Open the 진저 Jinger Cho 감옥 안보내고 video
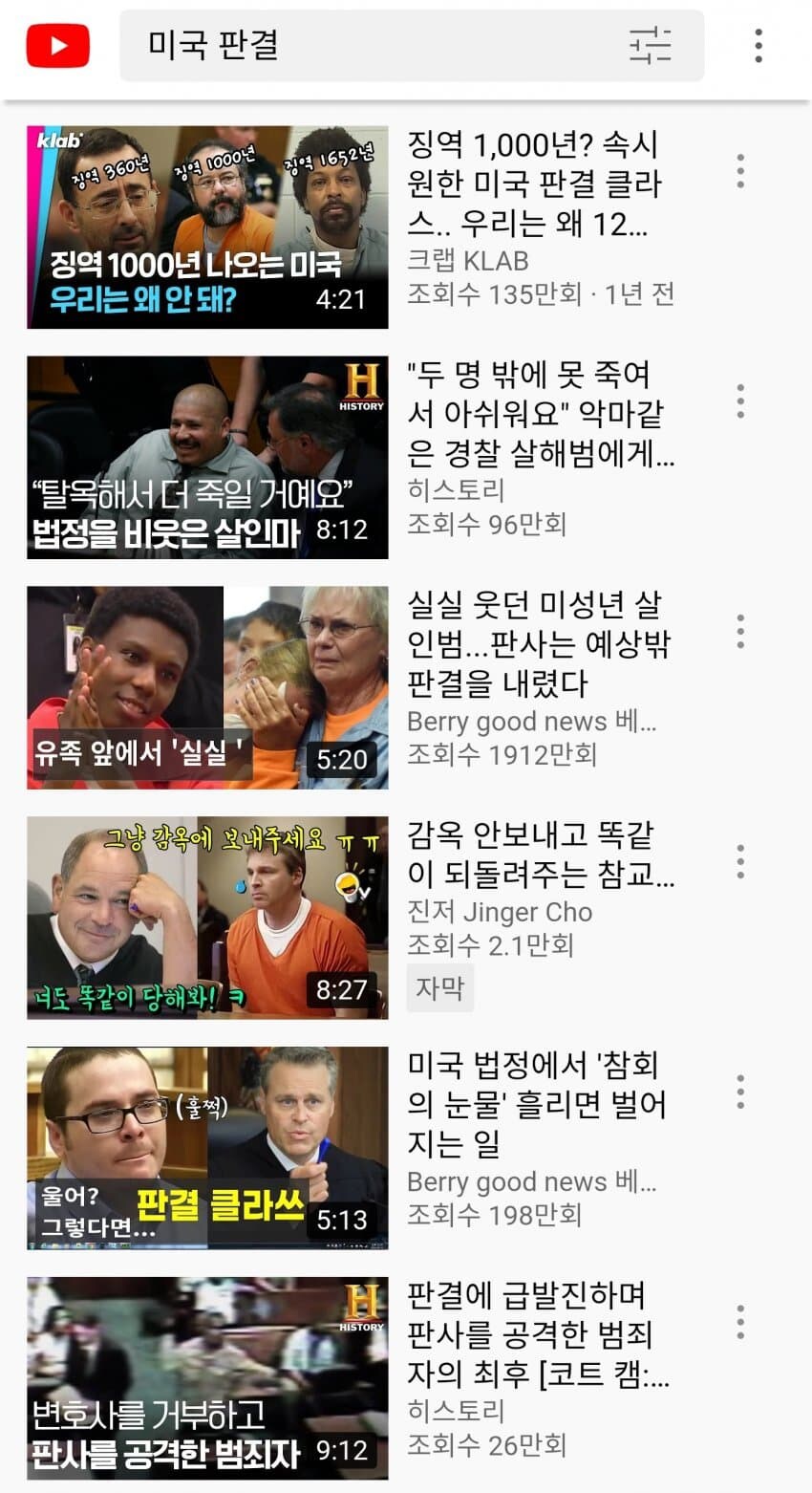Image resolution: width=812 pixels, height=1493 pixels. 207,919
